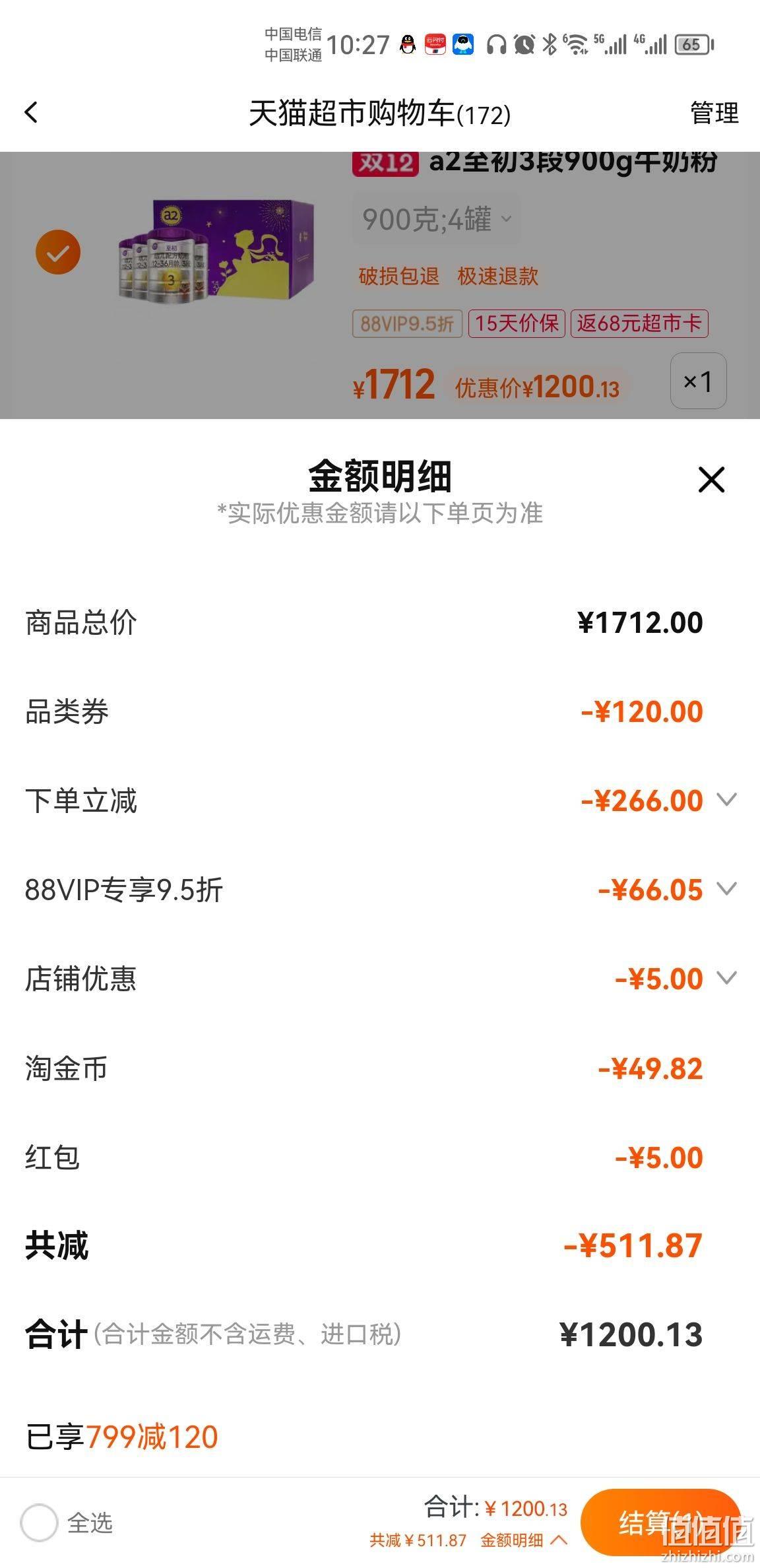The width and height of the screenshot is (760, 1568).
Task: Toggle the 全选 select-all checkbox
Action: pos(38,1522)
